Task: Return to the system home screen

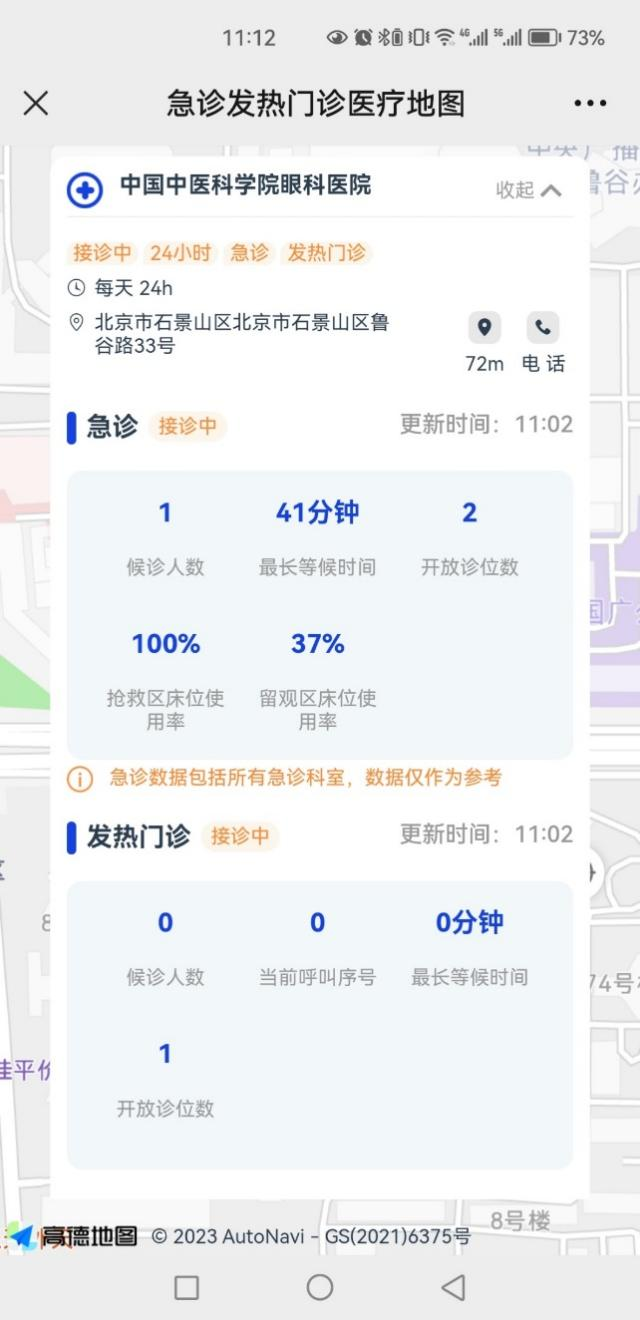Action: [x=320, y=1287]
